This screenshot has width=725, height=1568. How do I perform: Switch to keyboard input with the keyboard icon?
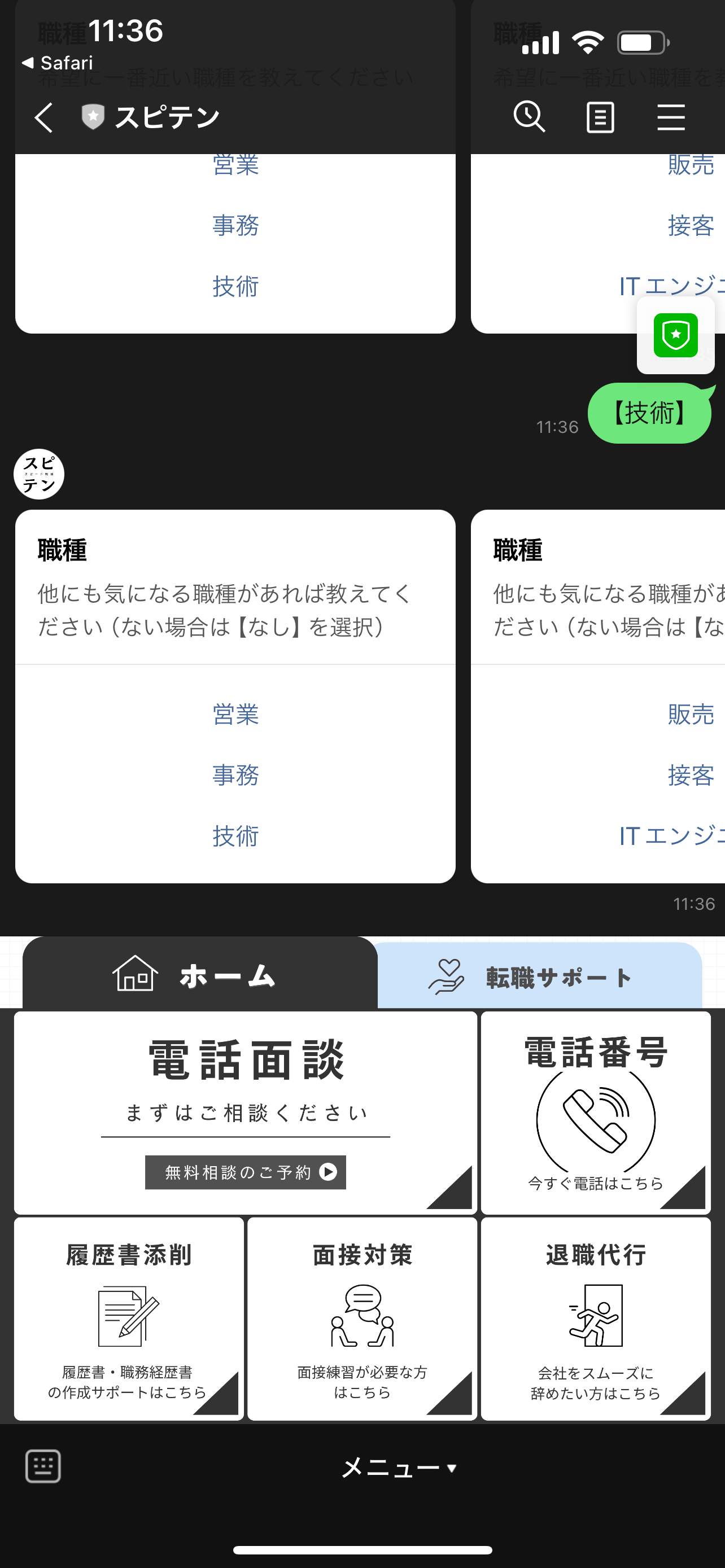click(43, 1466)
